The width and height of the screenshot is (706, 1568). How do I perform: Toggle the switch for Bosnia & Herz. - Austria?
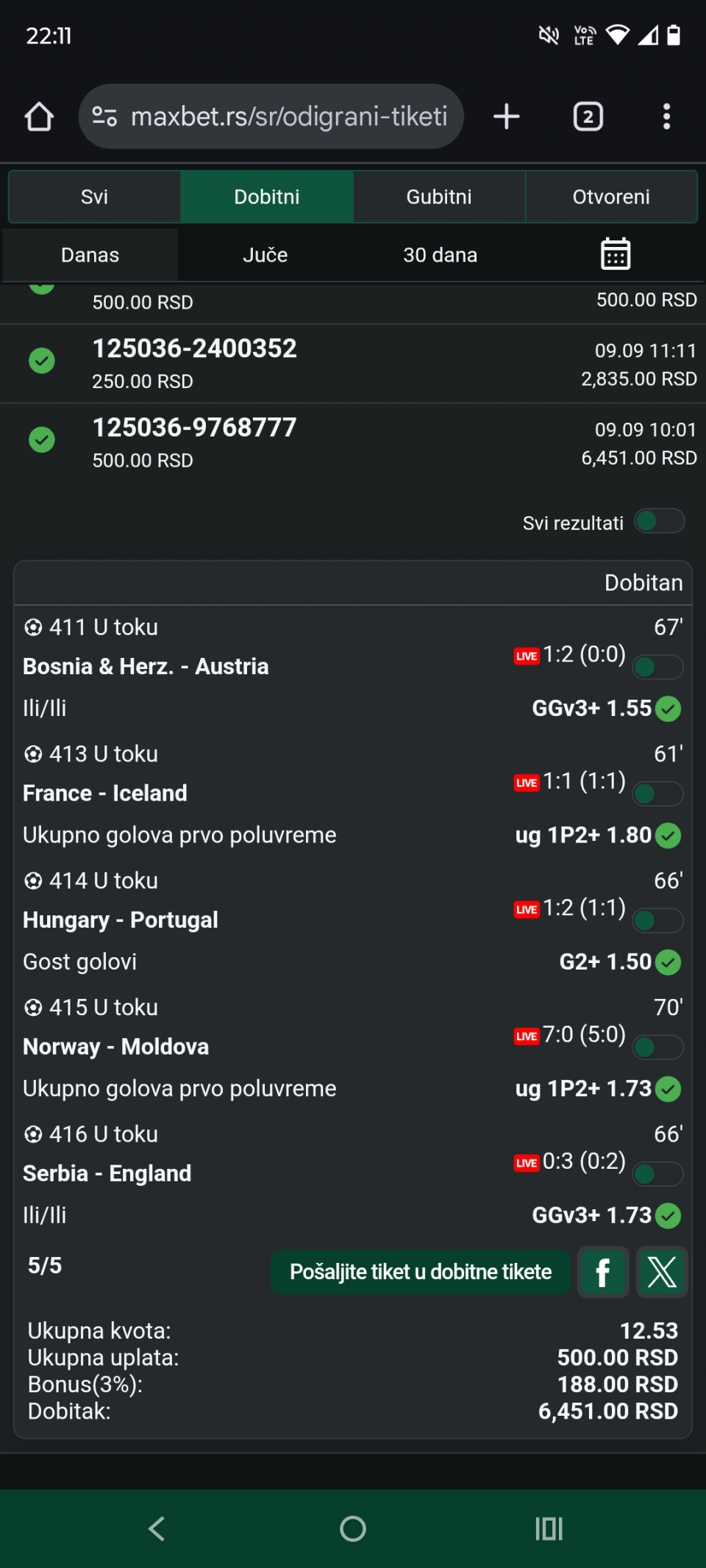tap(658, 667)
